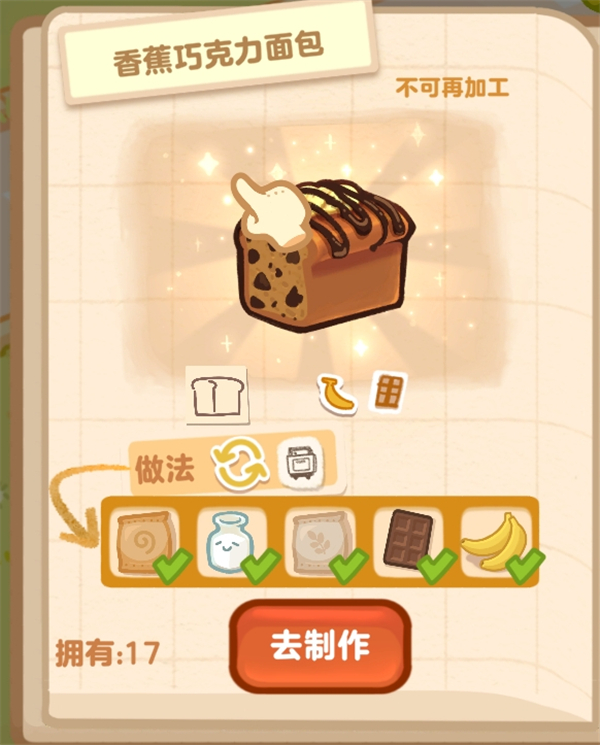The width and height of the screenshot is (600, 745).
Task: Select the wheat flour bag ingredient
Action: [x=319, y=541]
